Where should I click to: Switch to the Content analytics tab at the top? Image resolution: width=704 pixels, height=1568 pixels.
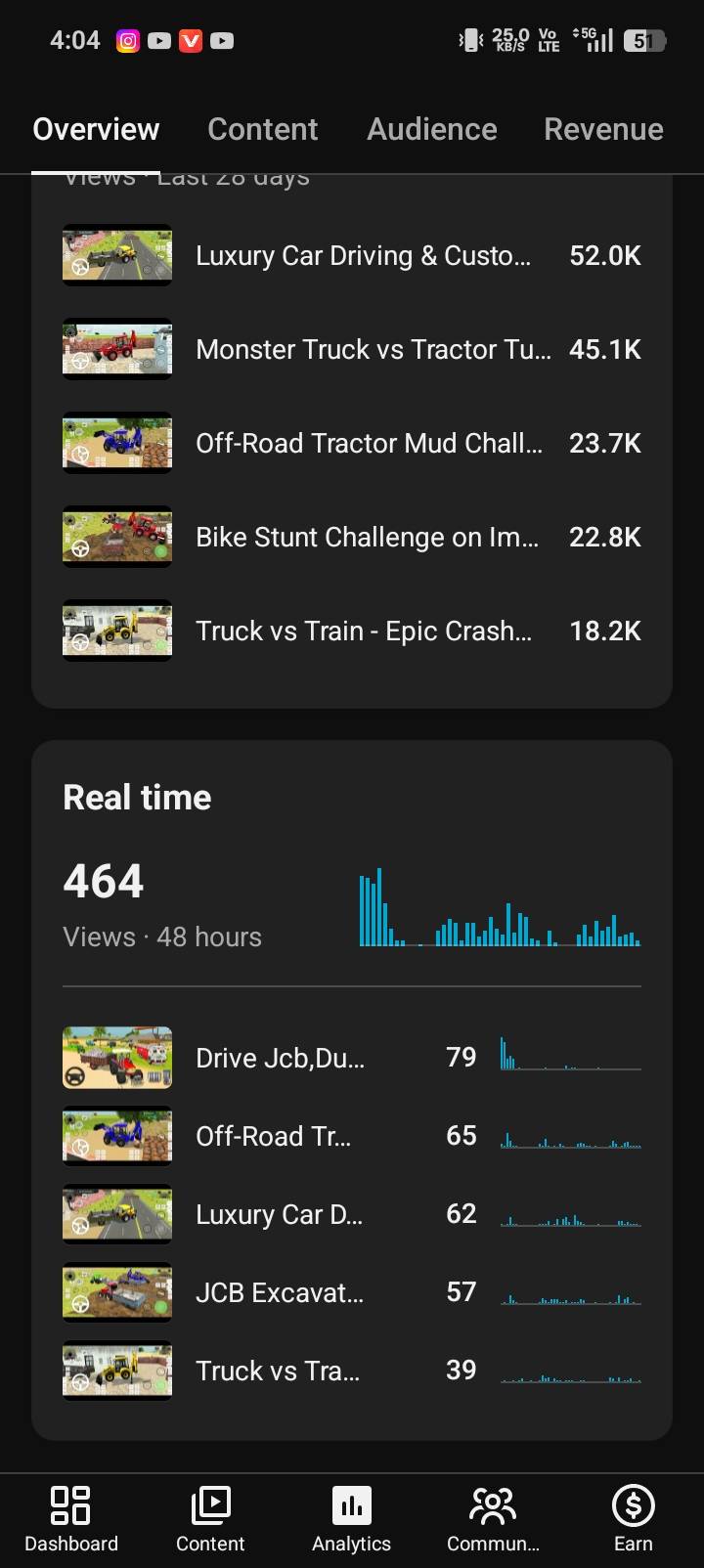tap(262, 129)
